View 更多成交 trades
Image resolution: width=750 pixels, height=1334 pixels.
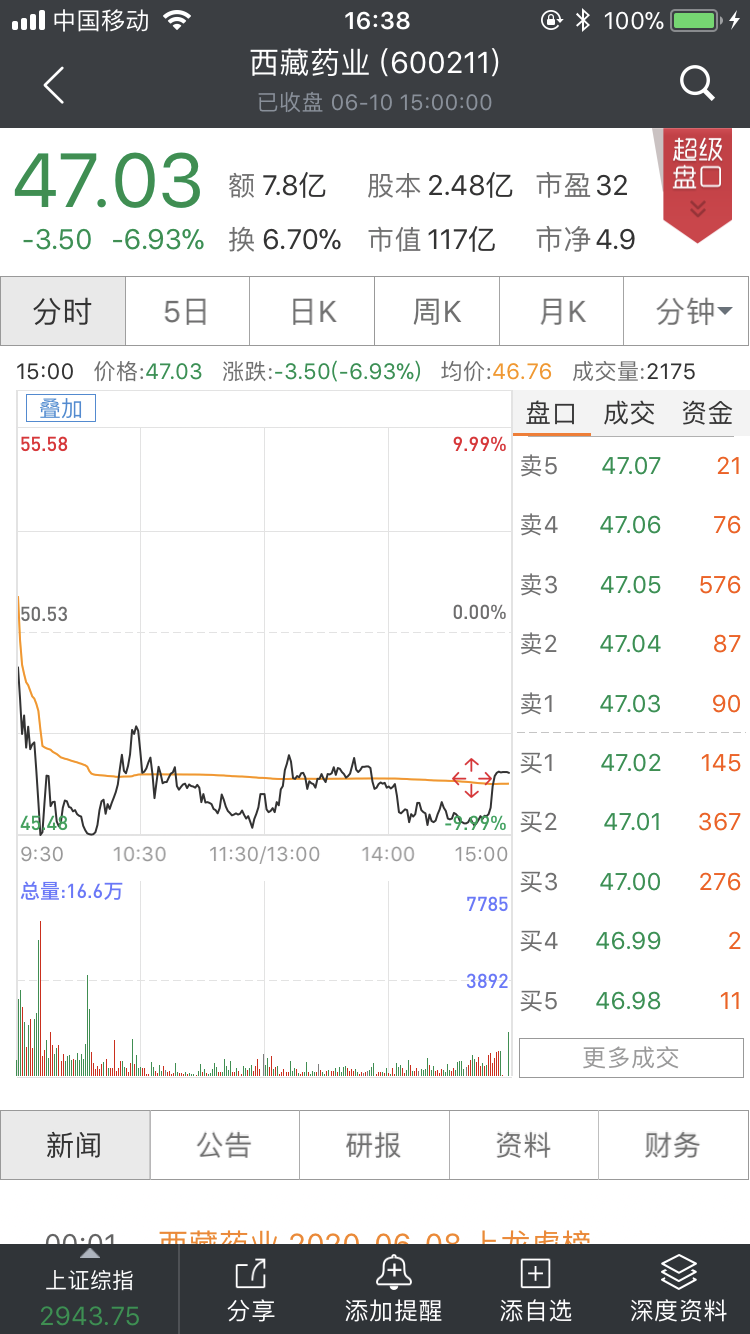631,1057
